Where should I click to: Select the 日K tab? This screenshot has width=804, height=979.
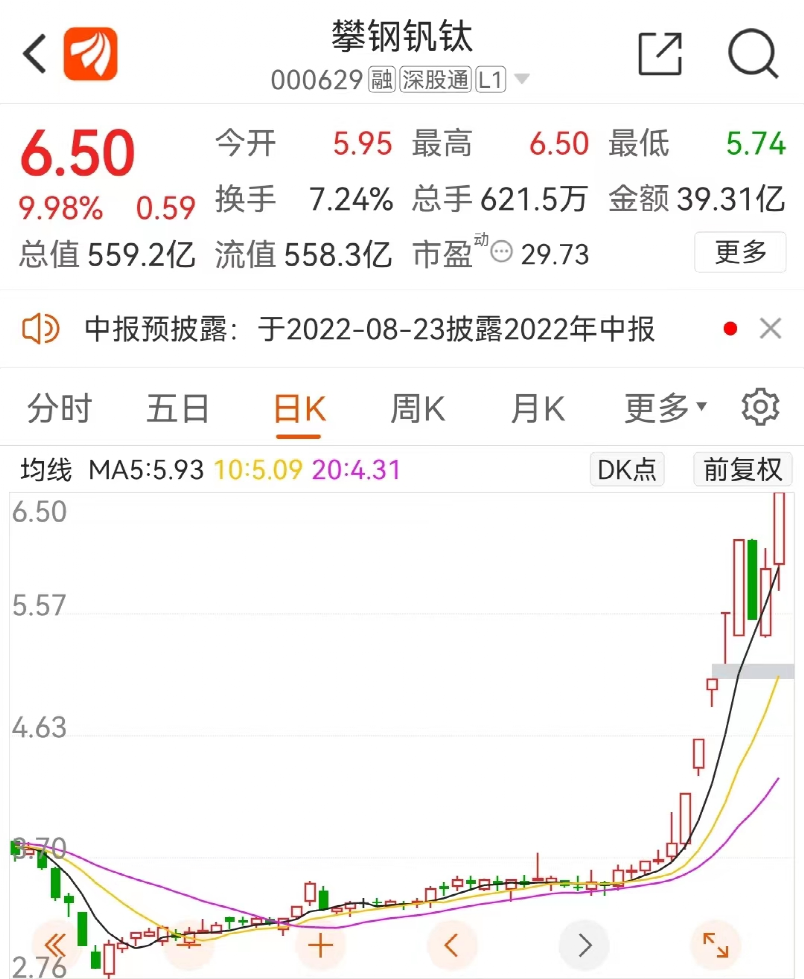click(x=300, y=408)
